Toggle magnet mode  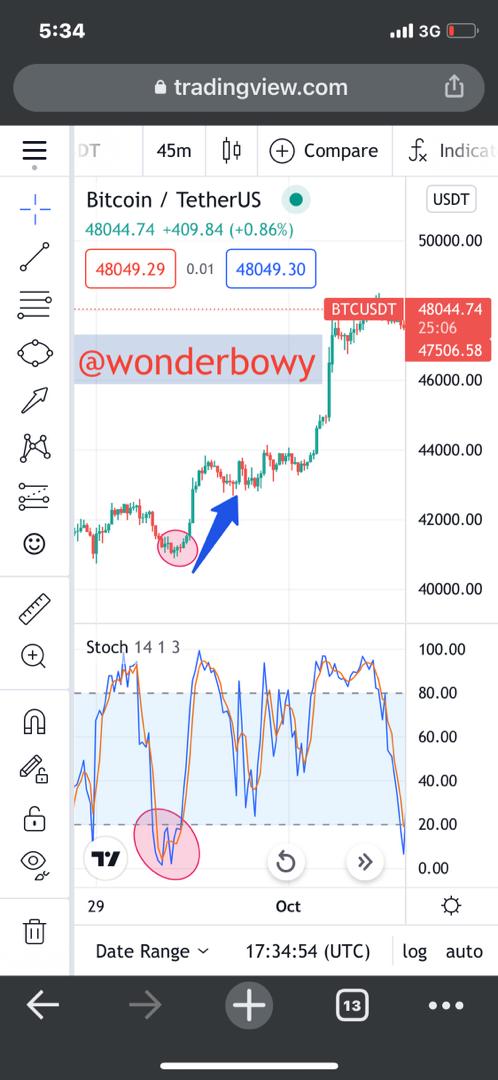point(34,721)
